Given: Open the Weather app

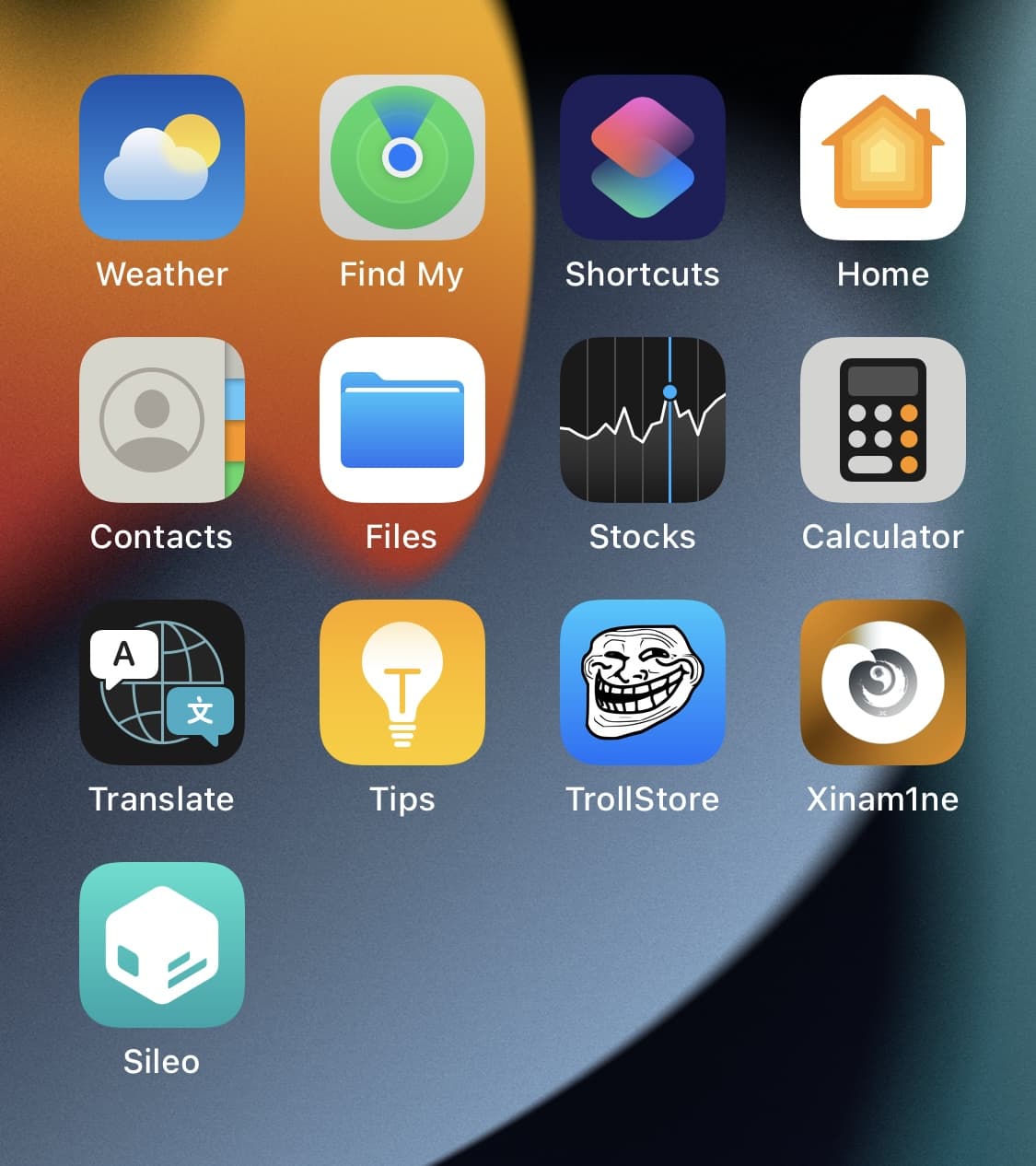Looking at the screenshot, I should click(x=162, y=157).
